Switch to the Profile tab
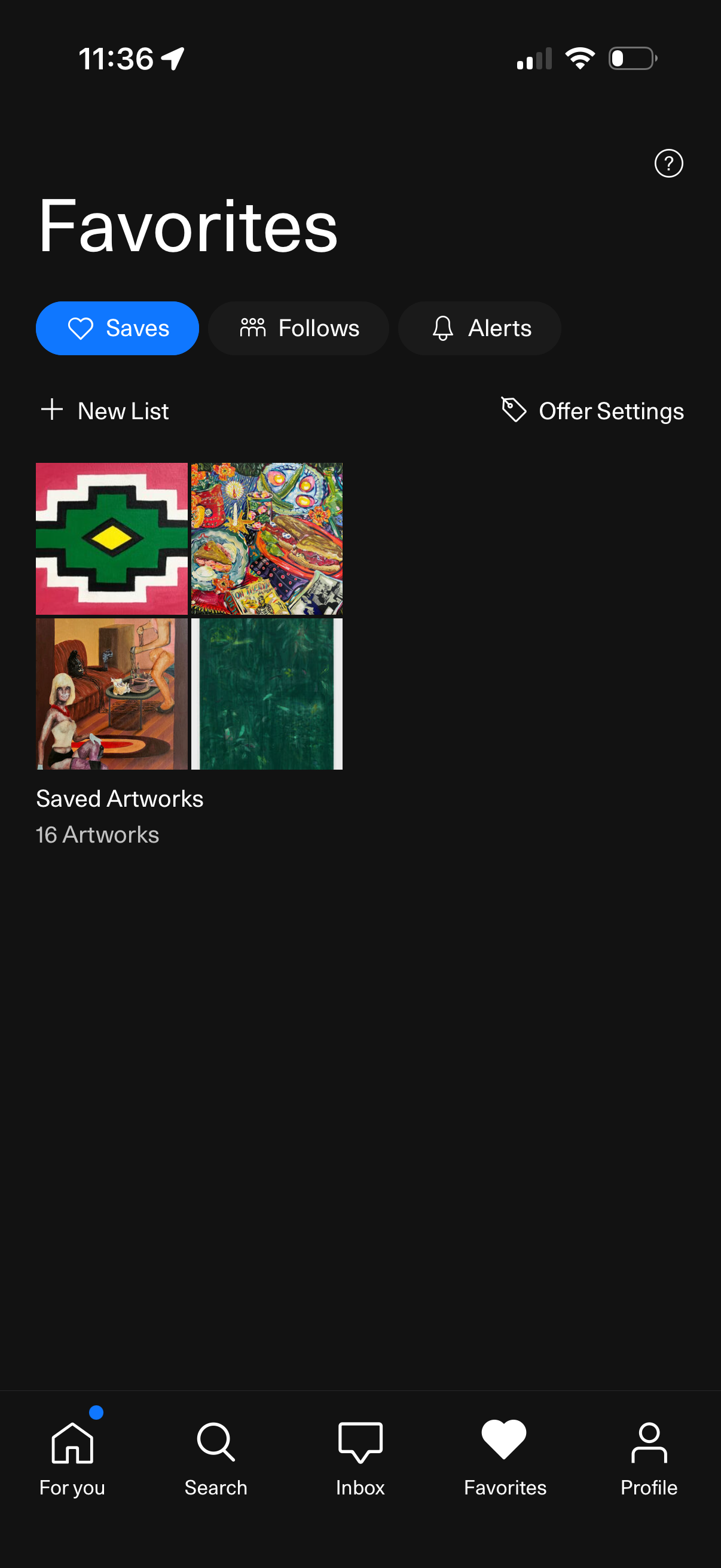Screen dimensions: 721x1568 point(649,1458)
